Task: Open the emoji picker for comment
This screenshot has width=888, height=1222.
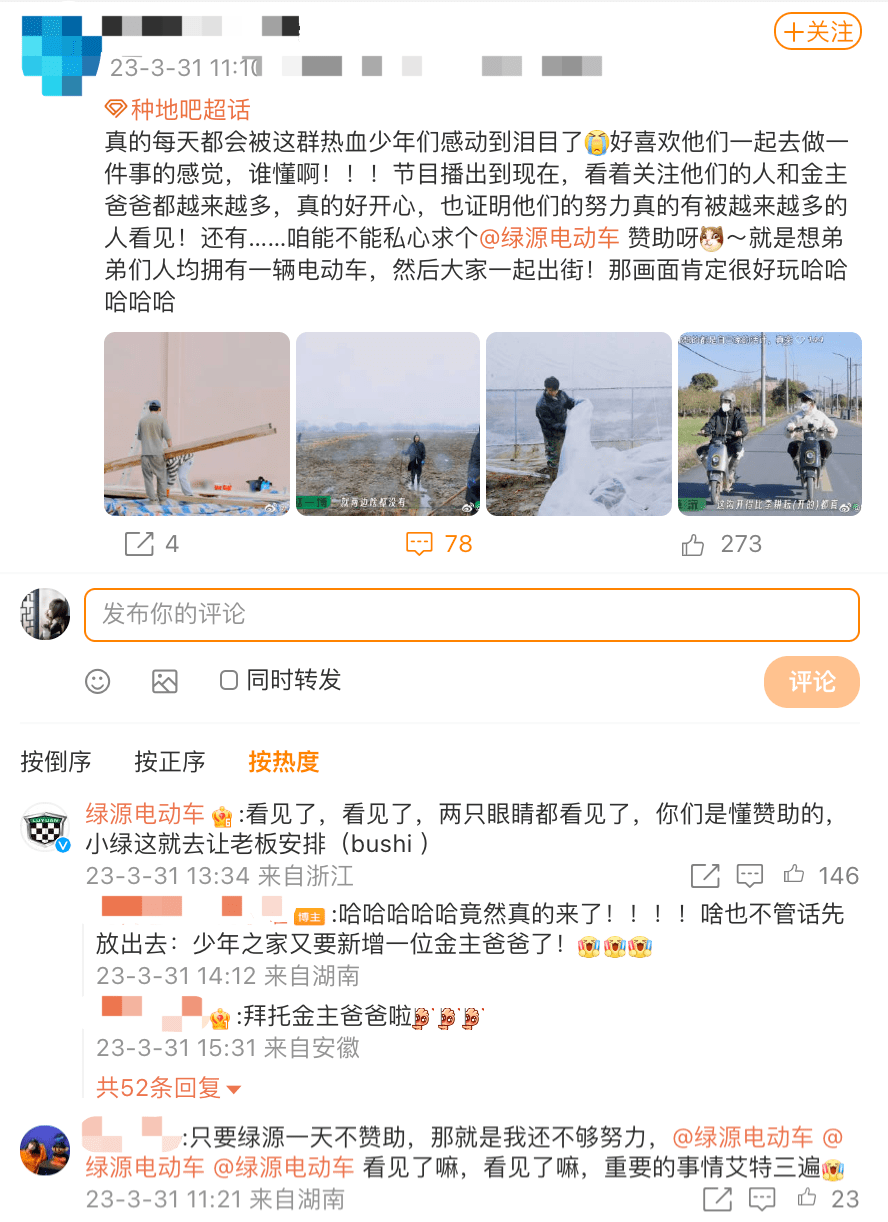Action: [97, 682]
